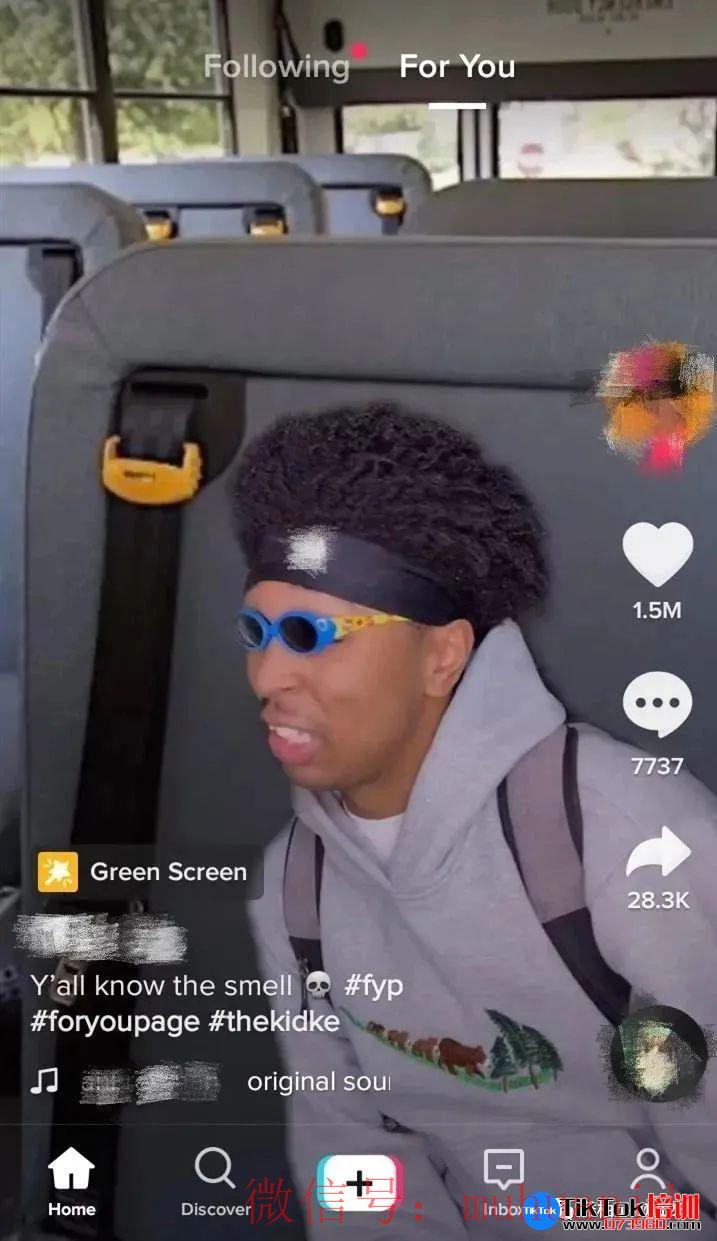The width and height of the screenshot is (717, 1241).
Task: Like this video with the heart icon
Action: point(657,554)
